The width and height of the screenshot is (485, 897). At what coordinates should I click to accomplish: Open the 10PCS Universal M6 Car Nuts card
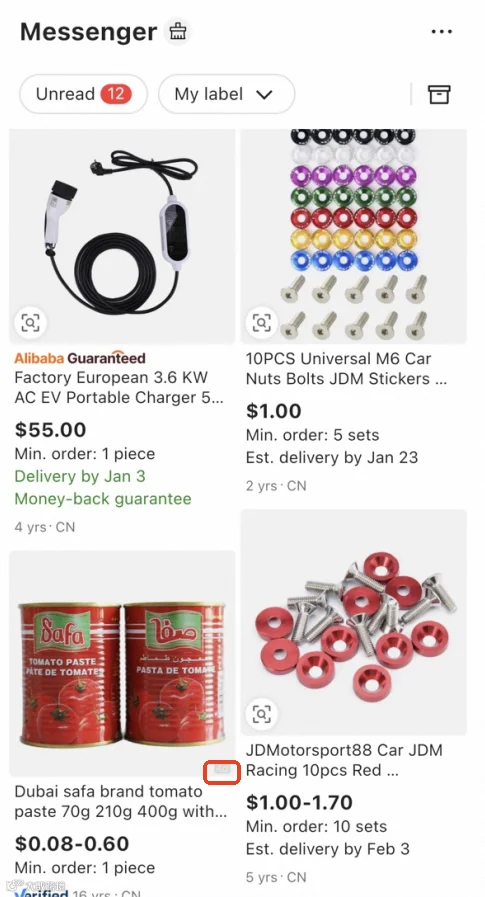[x=353, y=312]
